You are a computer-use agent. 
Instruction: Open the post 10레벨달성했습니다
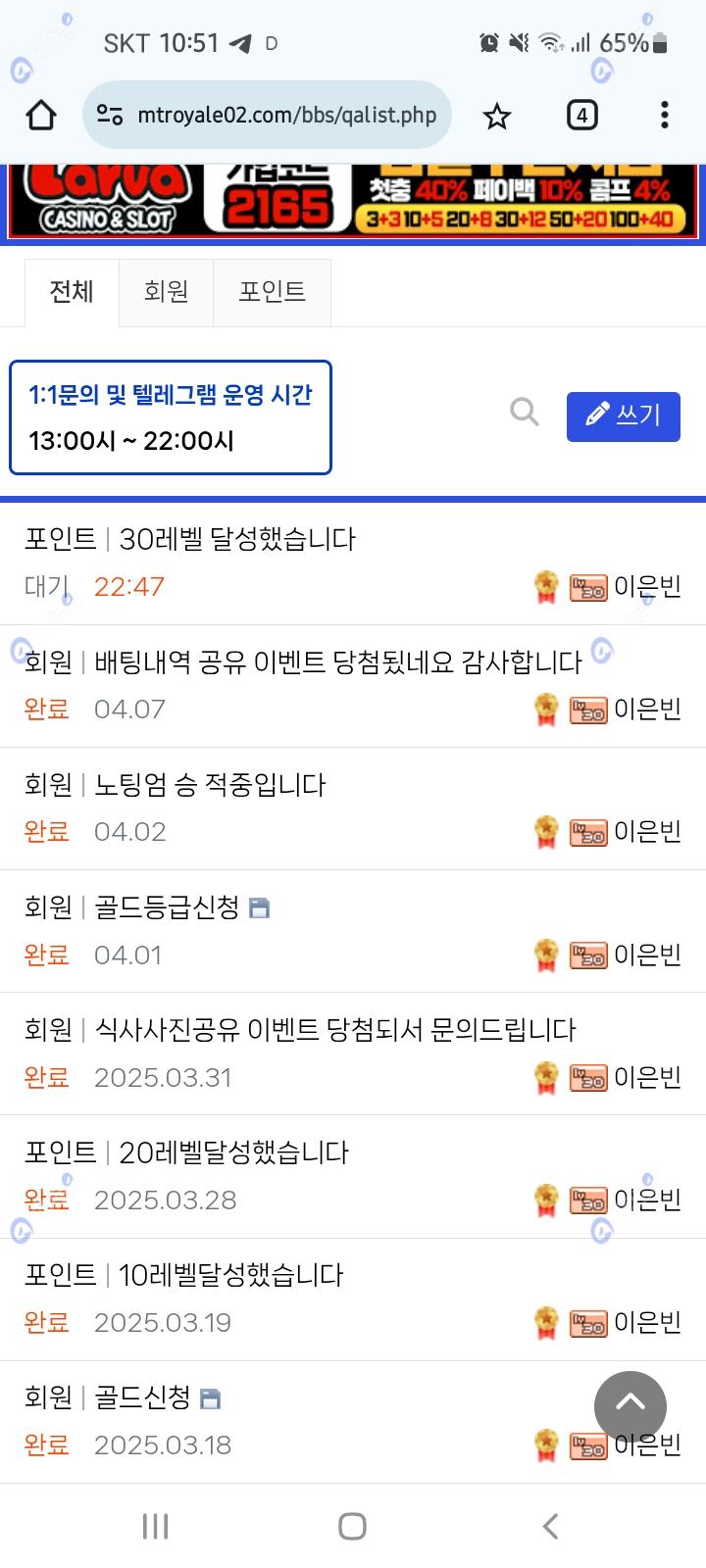230,1275
